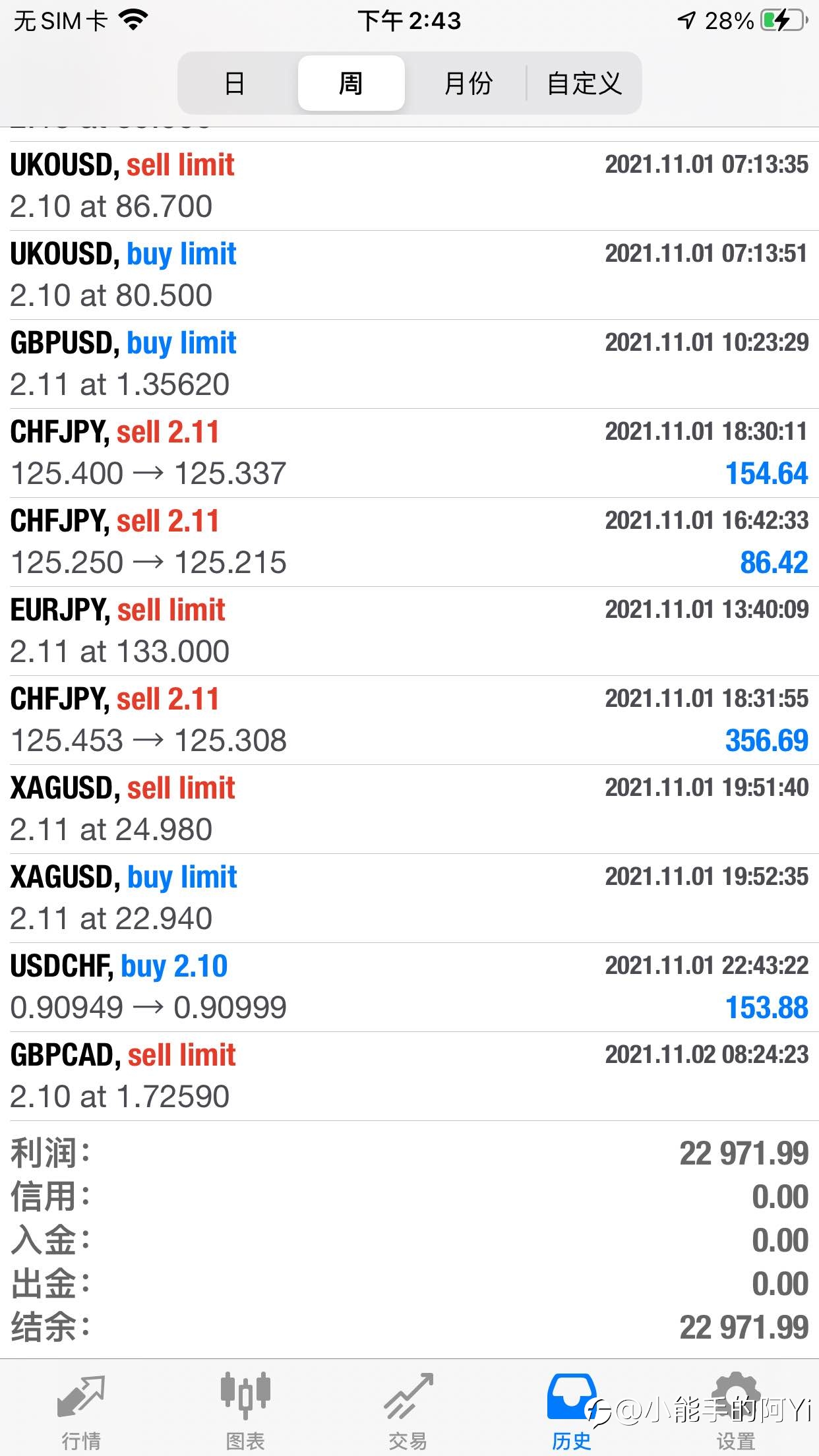Open XAGUSD buy limit at 22.940

pos(409,898)
